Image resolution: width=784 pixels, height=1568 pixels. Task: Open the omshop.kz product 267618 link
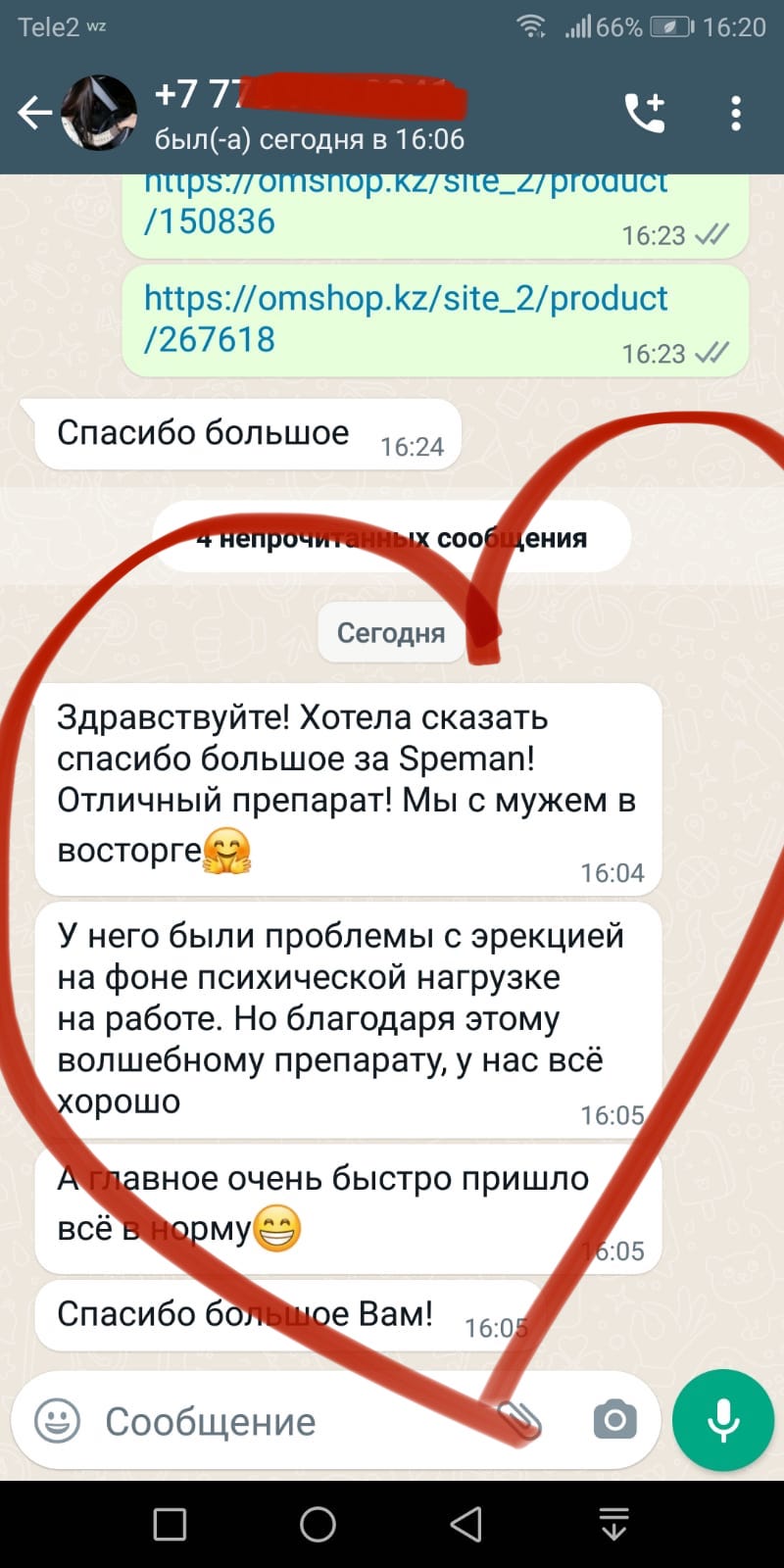[405, 318]
